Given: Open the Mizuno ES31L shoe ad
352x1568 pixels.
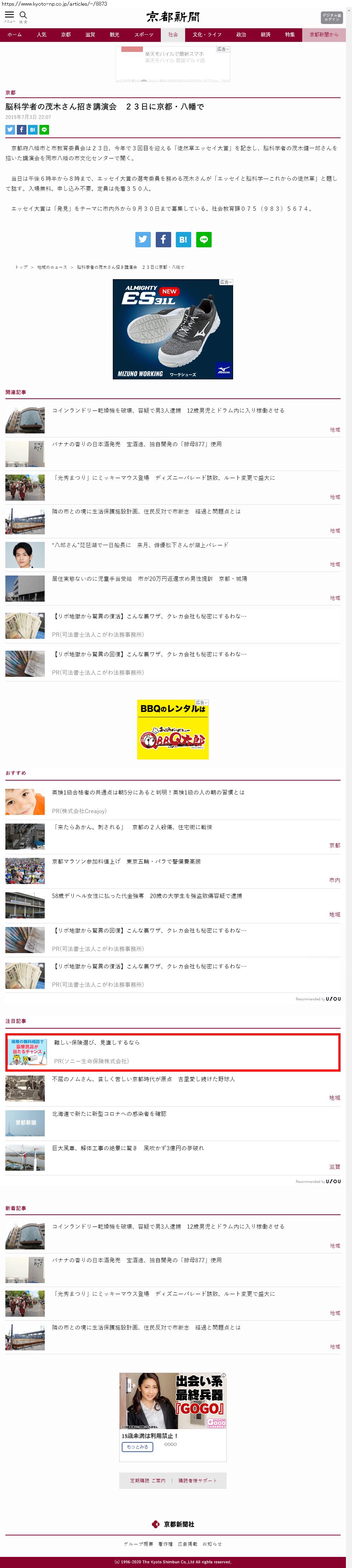Looking at the screenshot, I should pyautogui.click(x=173, y=329).
